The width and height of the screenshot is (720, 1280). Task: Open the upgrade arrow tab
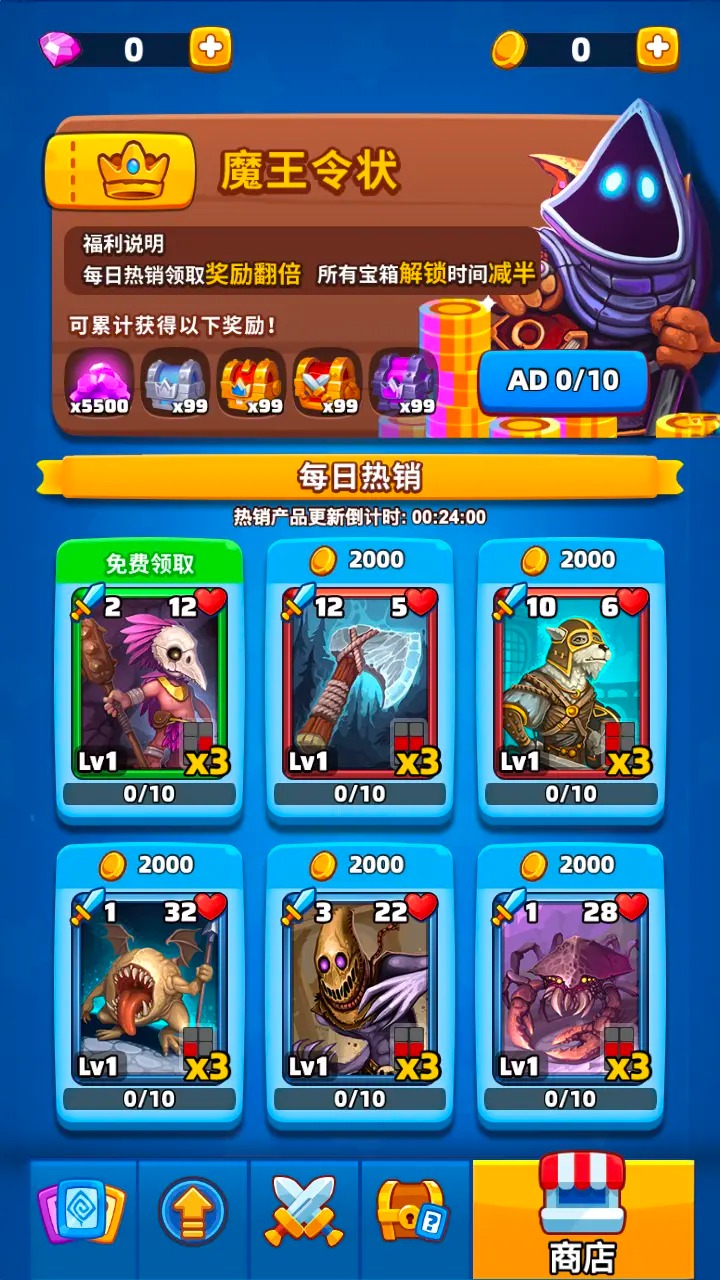click(193, 1213)
